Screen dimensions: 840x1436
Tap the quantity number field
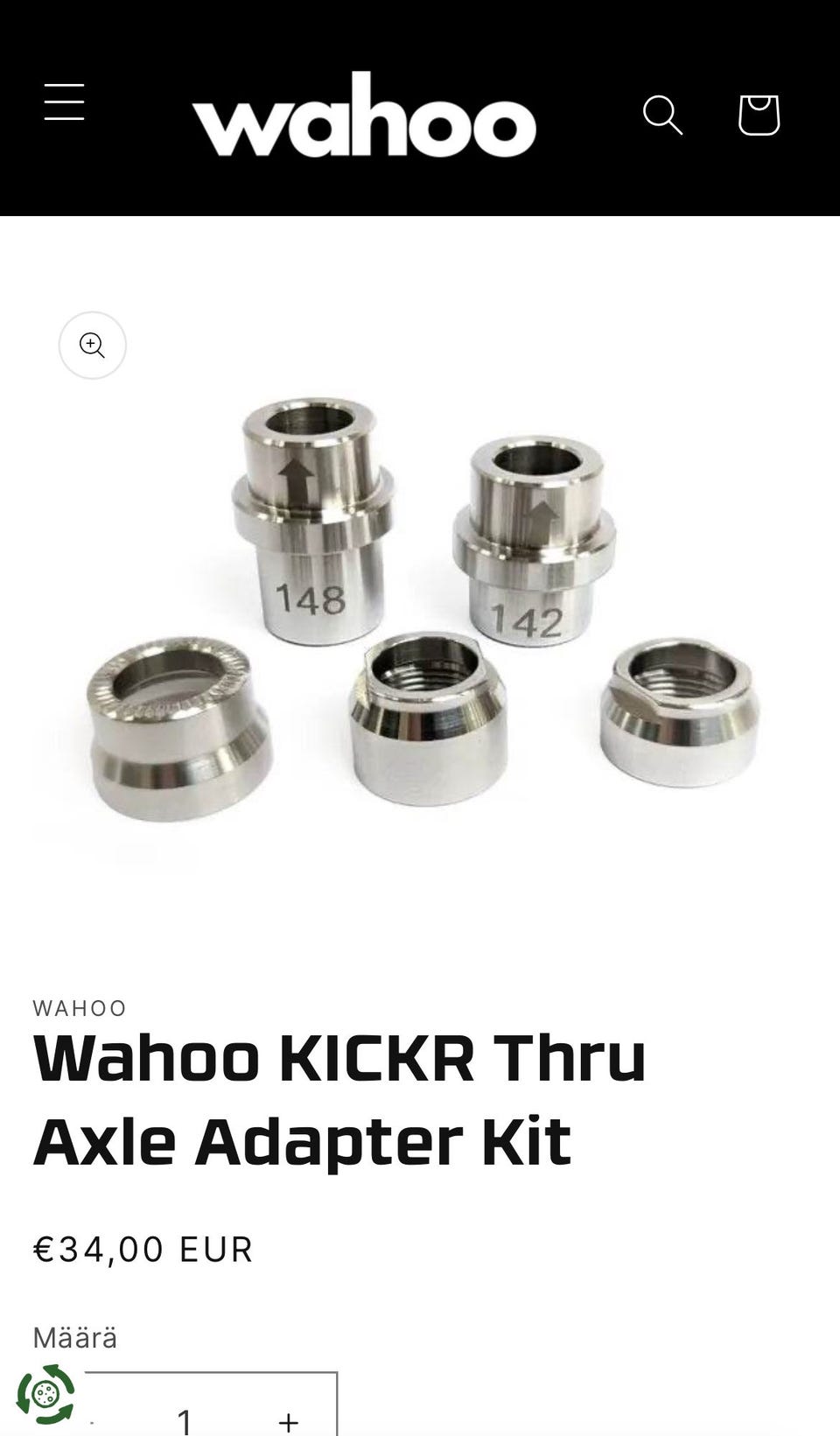point(185,1418)
